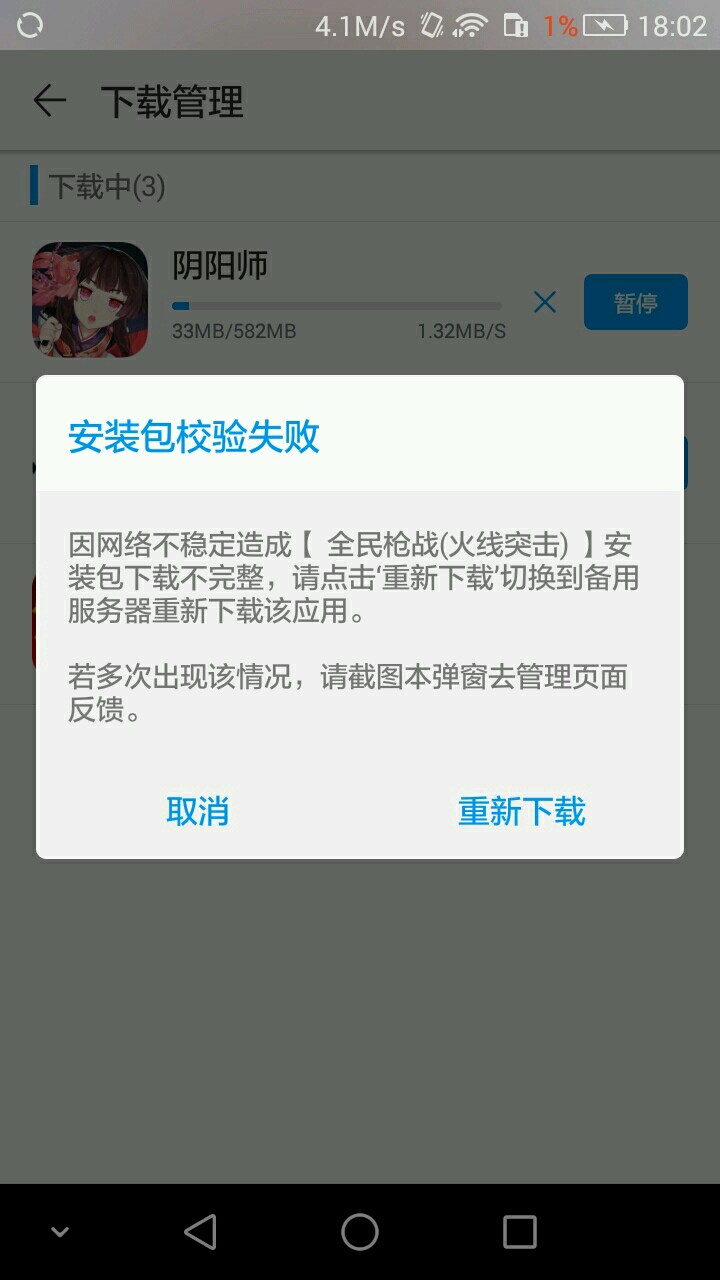Dismiss the dialog with 取消
This screenshot has height=1280, width=720.
click(197, 811)
